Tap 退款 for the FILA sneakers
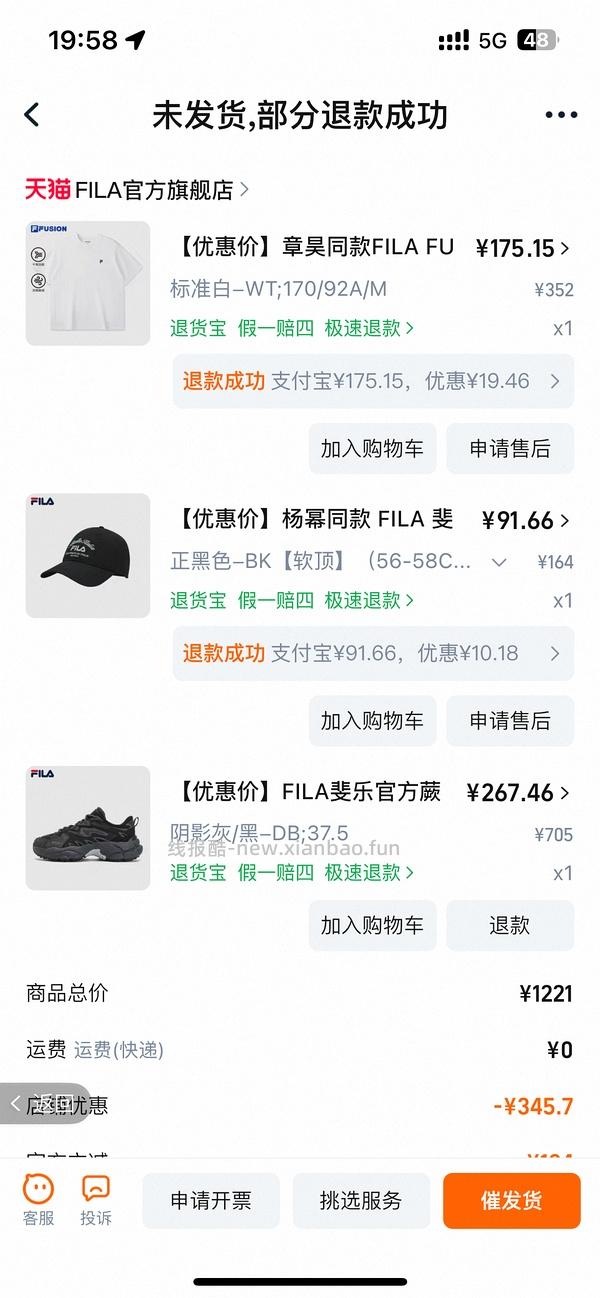The image size is (600, 1298). (x=510, y=925)
